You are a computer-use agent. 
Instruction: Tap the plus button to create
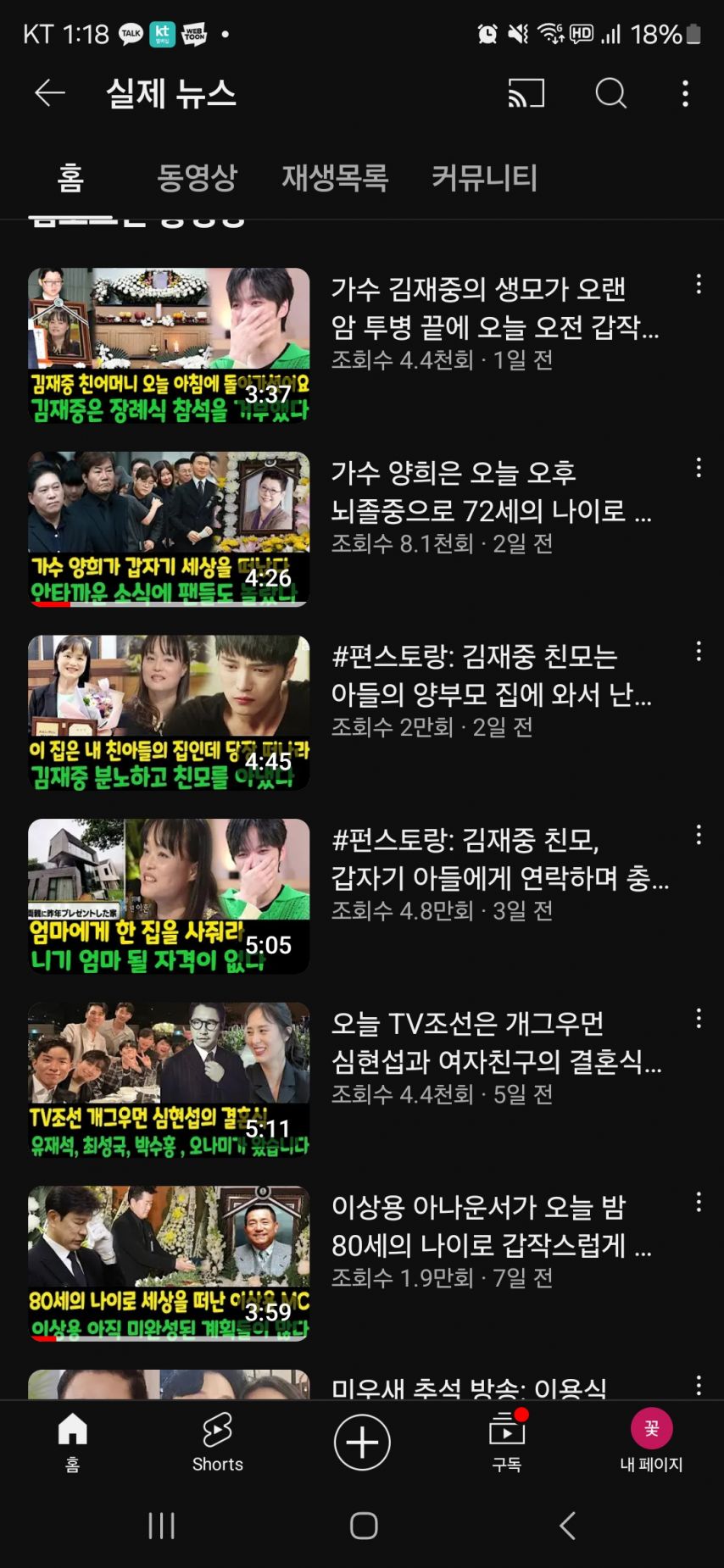[362, 1443]
